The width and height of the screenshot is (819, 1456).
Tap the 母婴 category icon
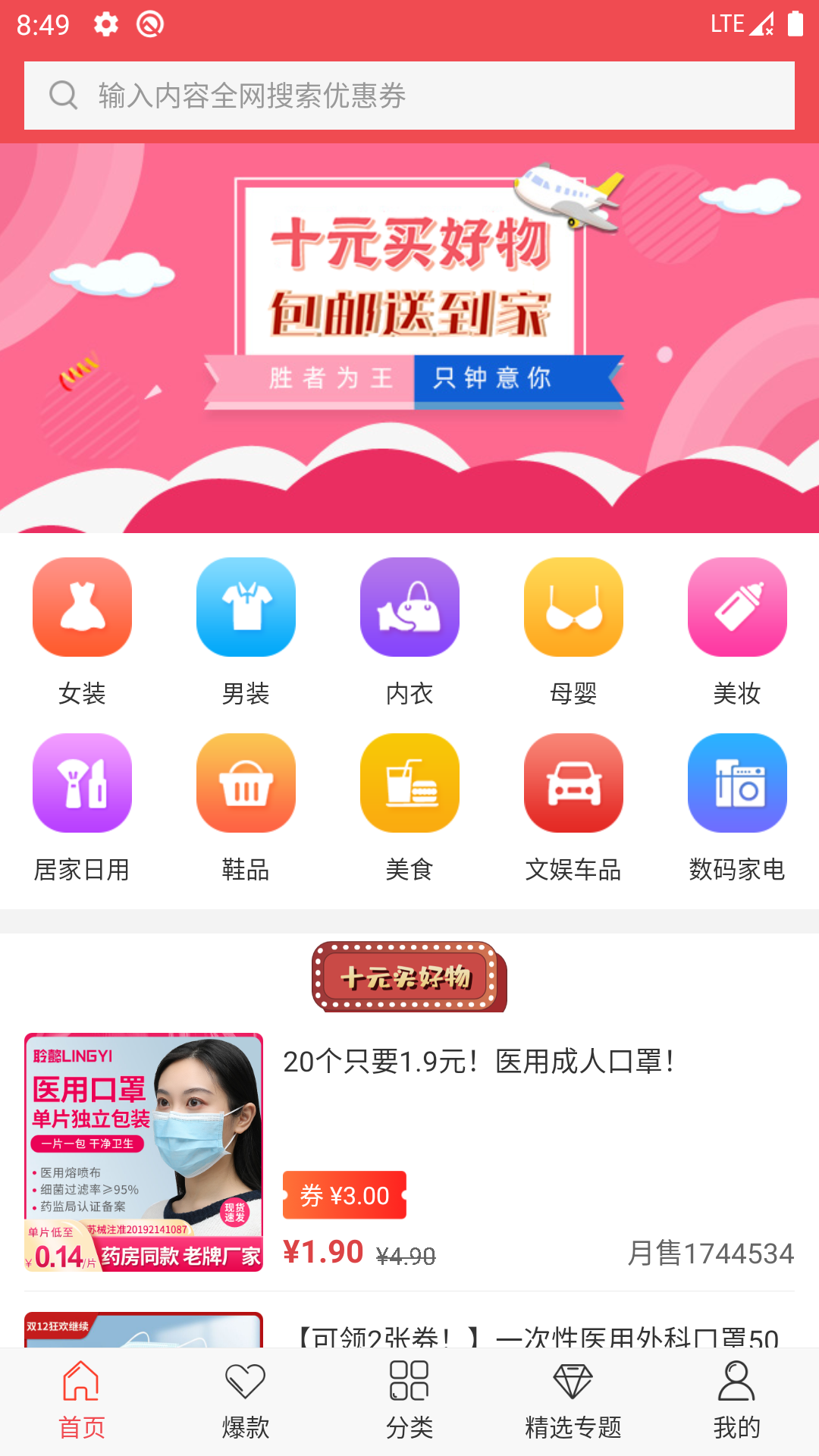(x=573, y=607)
